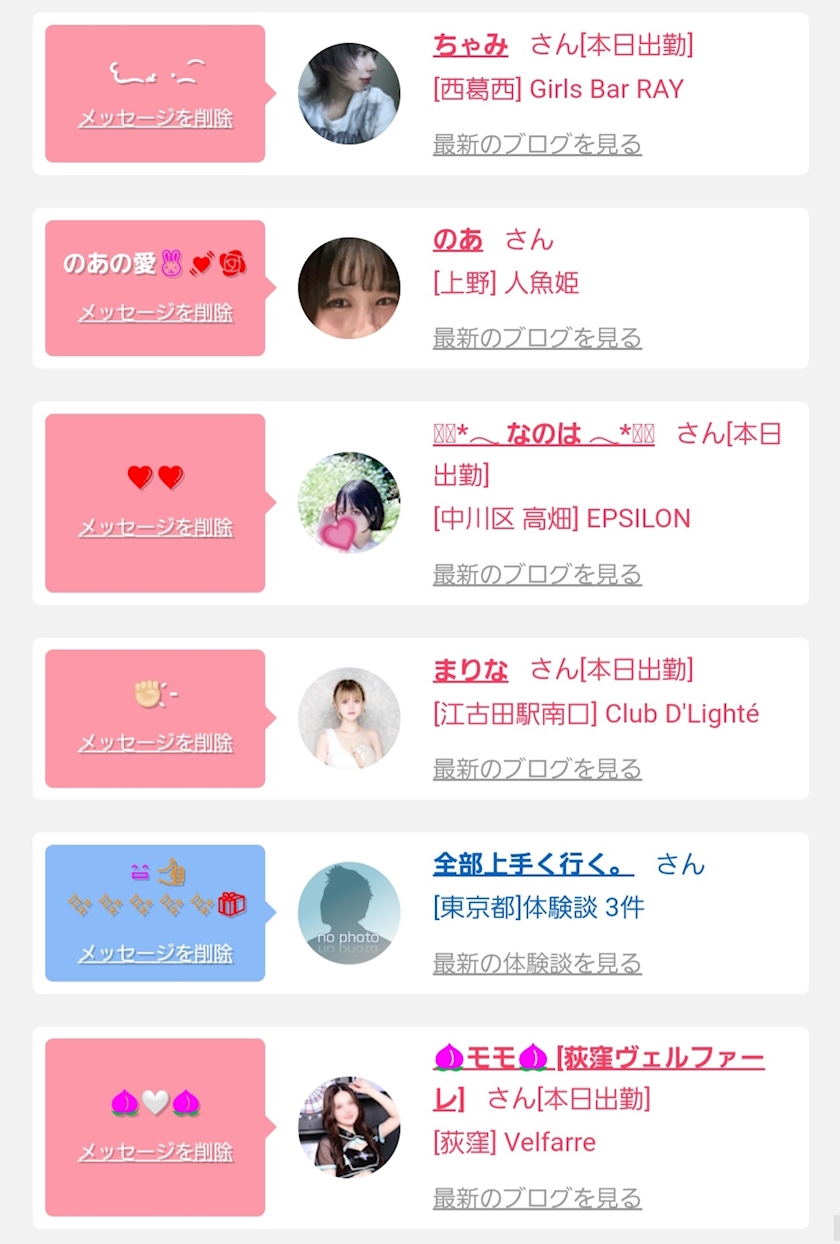View latest blog of ちゃみ
Image resolution: width=840 pixels, height=1244 pixels.
tap(537, 144)
